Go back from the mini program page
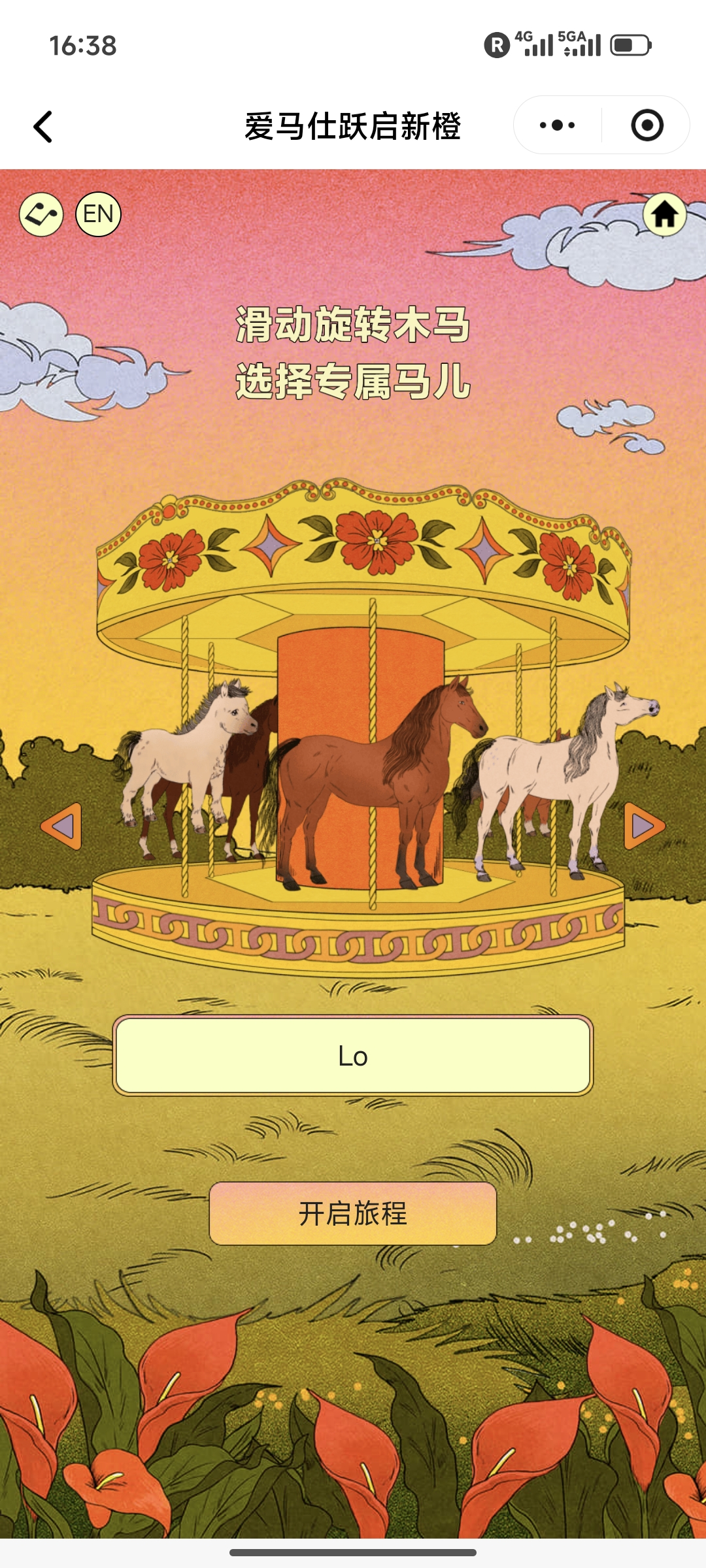The width and height of the screenshot is (706, 1568). point(43,126)
